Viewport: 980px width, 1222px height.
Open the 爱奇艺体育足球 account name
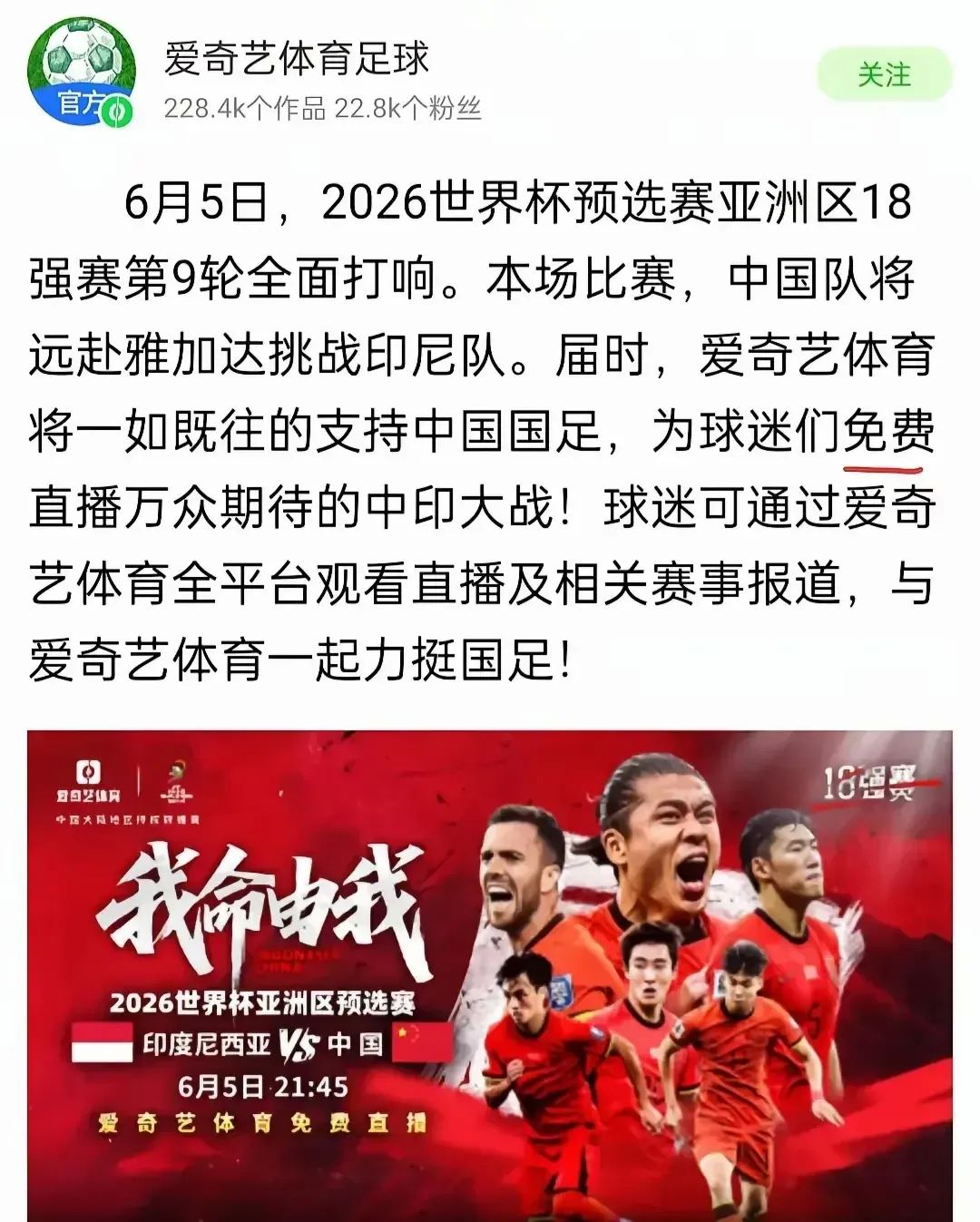(296, 59)
